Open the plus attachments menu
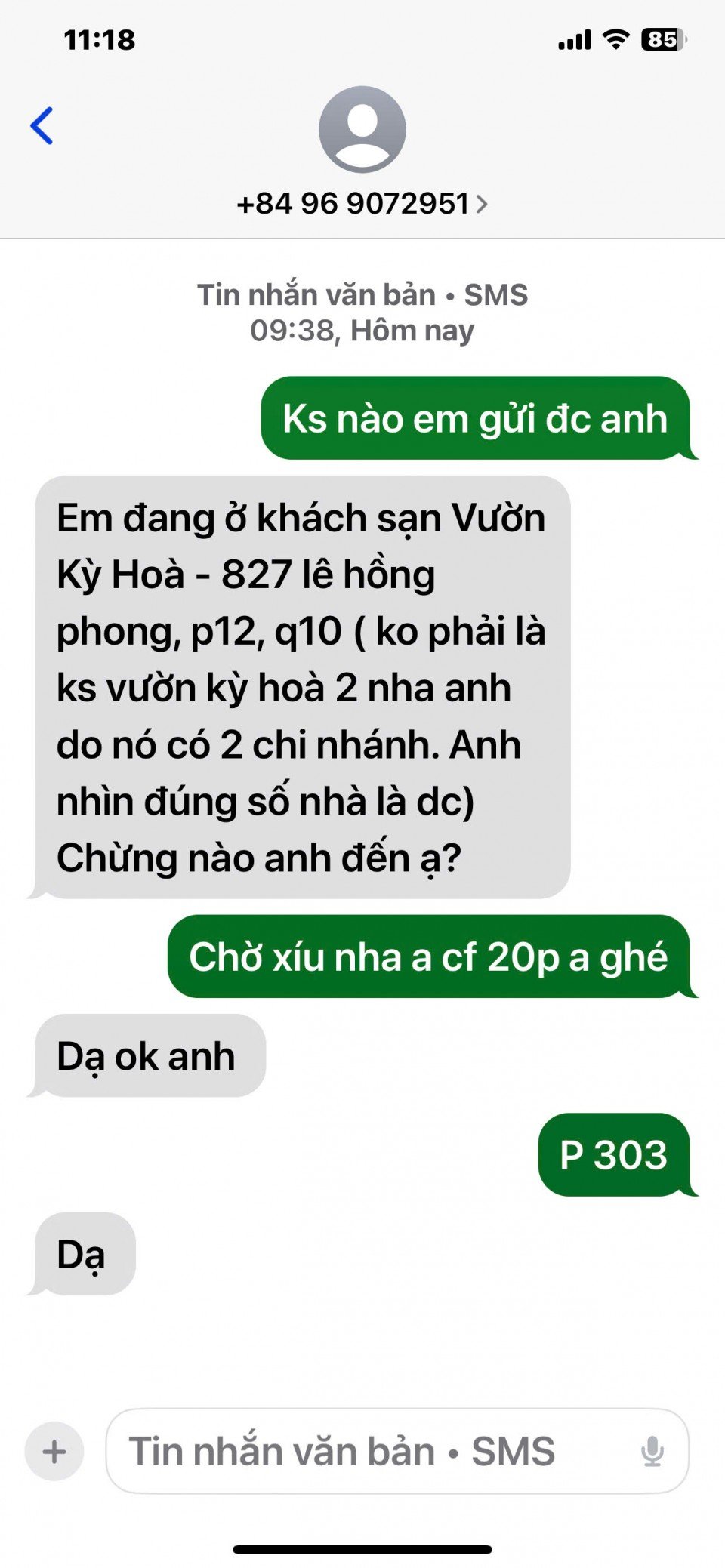 coord(54,1451)
